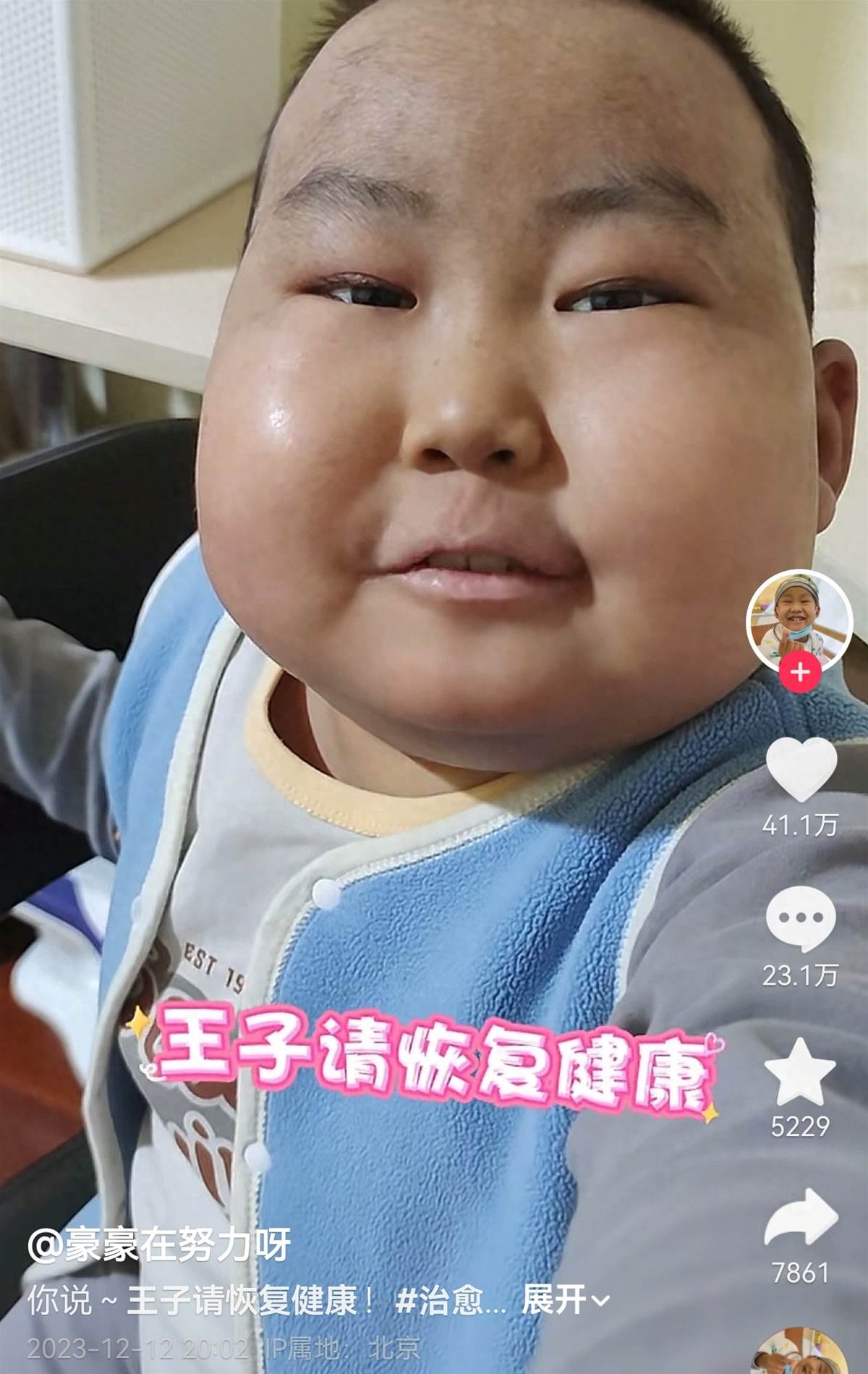The height and width of the screenshot is (1374, 868).
Task: Like this video with the heart
Action: click(801, 769)
